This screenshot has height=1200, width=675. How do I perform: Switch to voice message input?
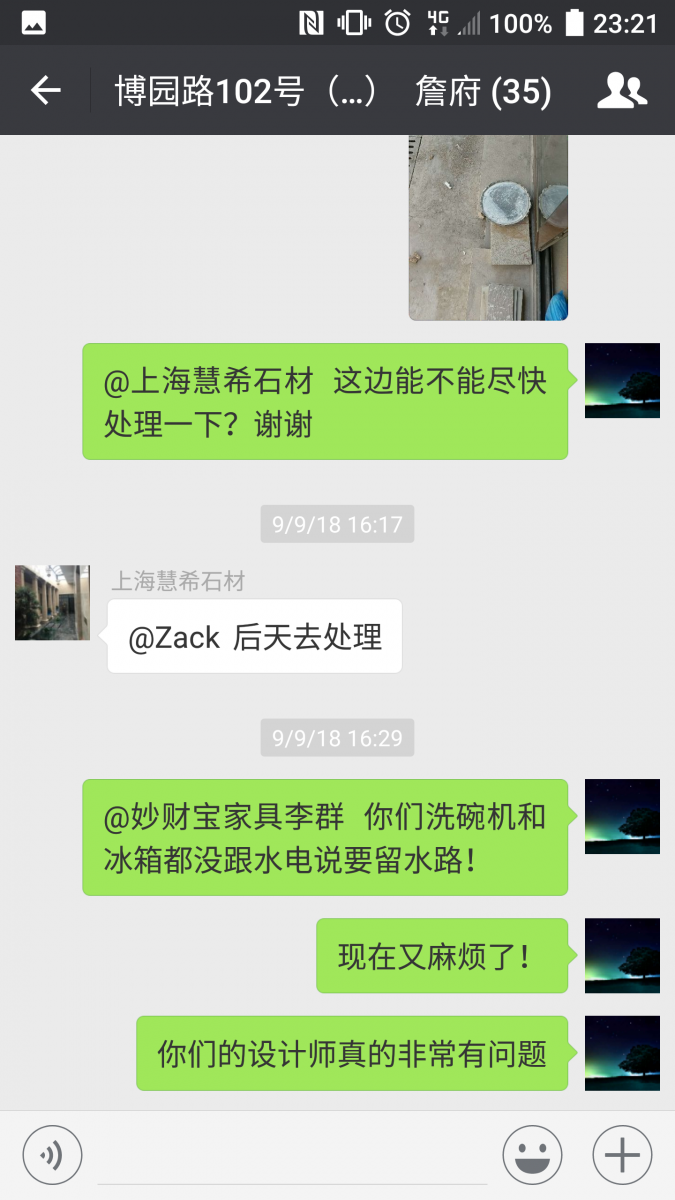(x=52, y=1155)
